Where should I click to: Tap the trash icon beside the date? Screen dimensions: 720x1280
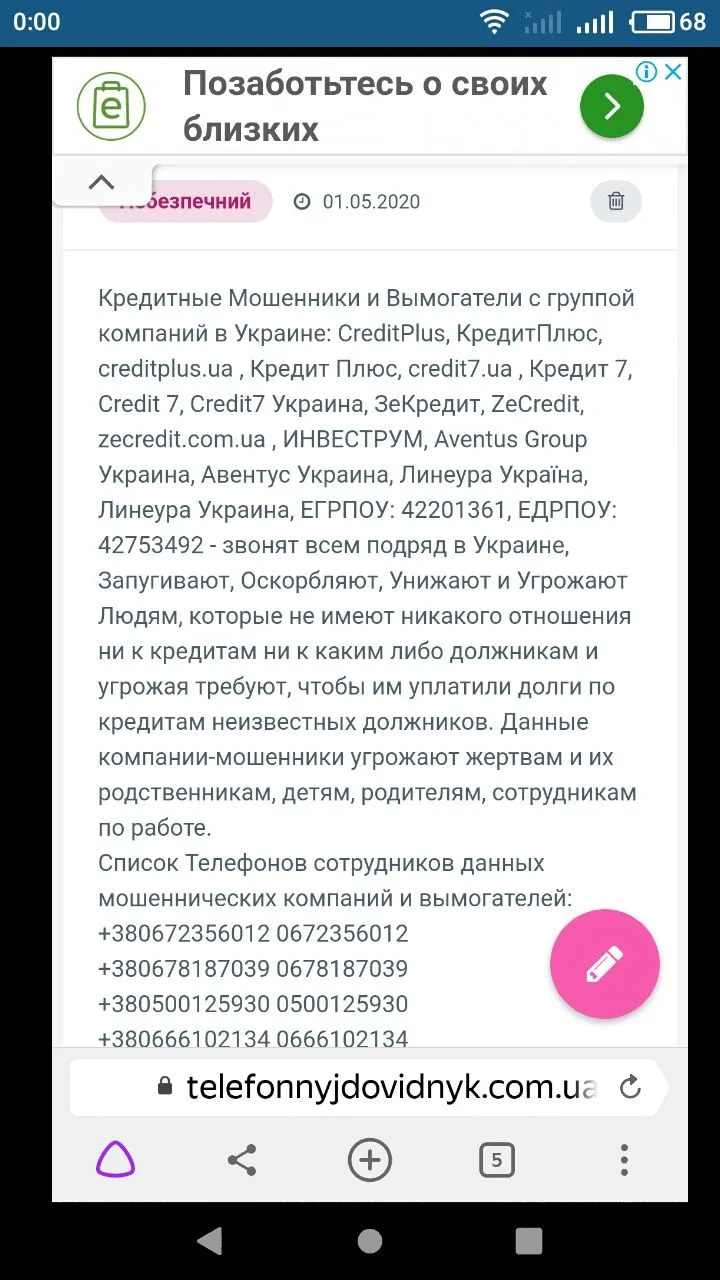pos(616,202)
